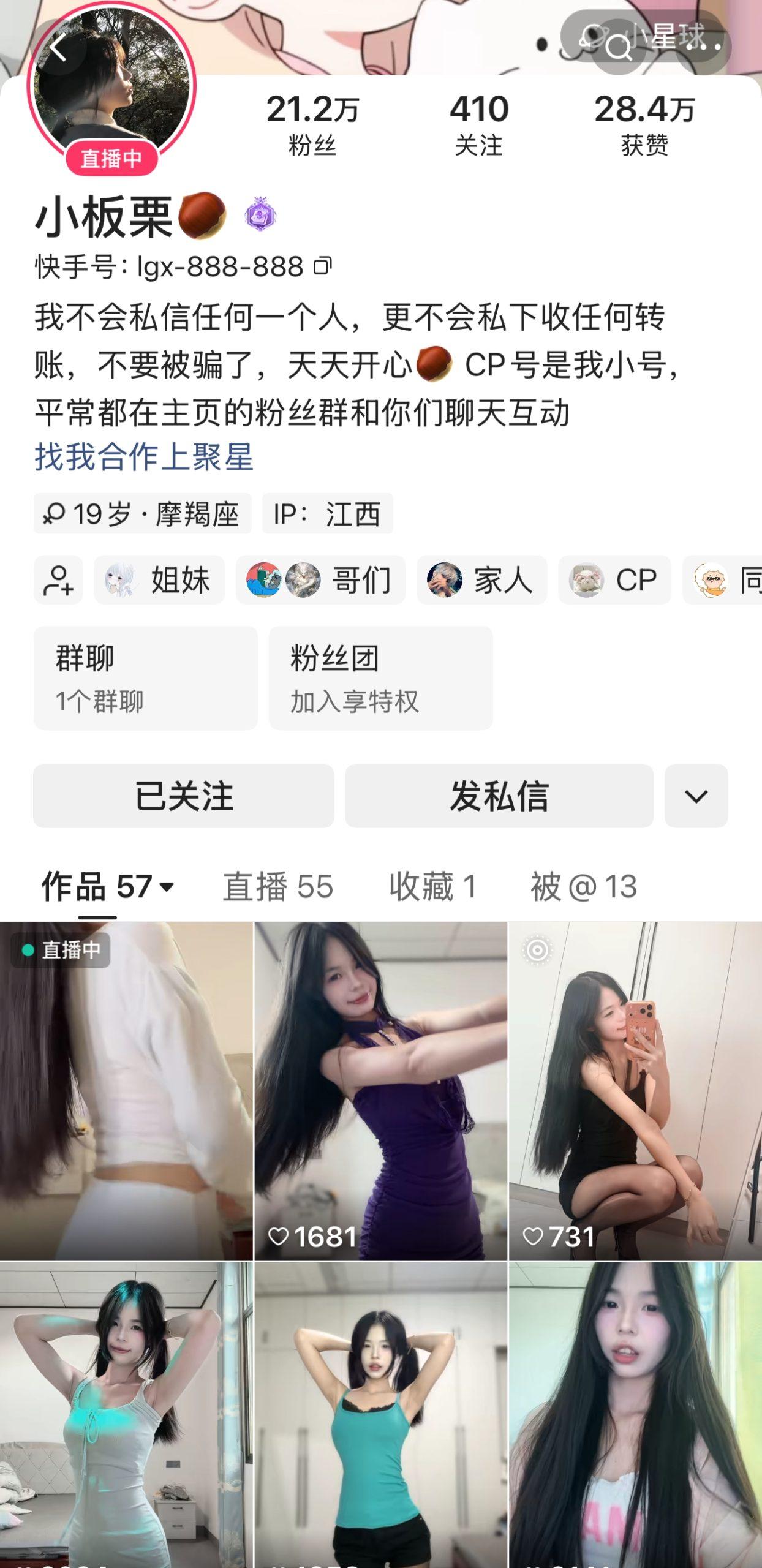View the 21.2万 粉丝 list
762x1568 pixels.
pyautogui.click(x=312, y=126)
